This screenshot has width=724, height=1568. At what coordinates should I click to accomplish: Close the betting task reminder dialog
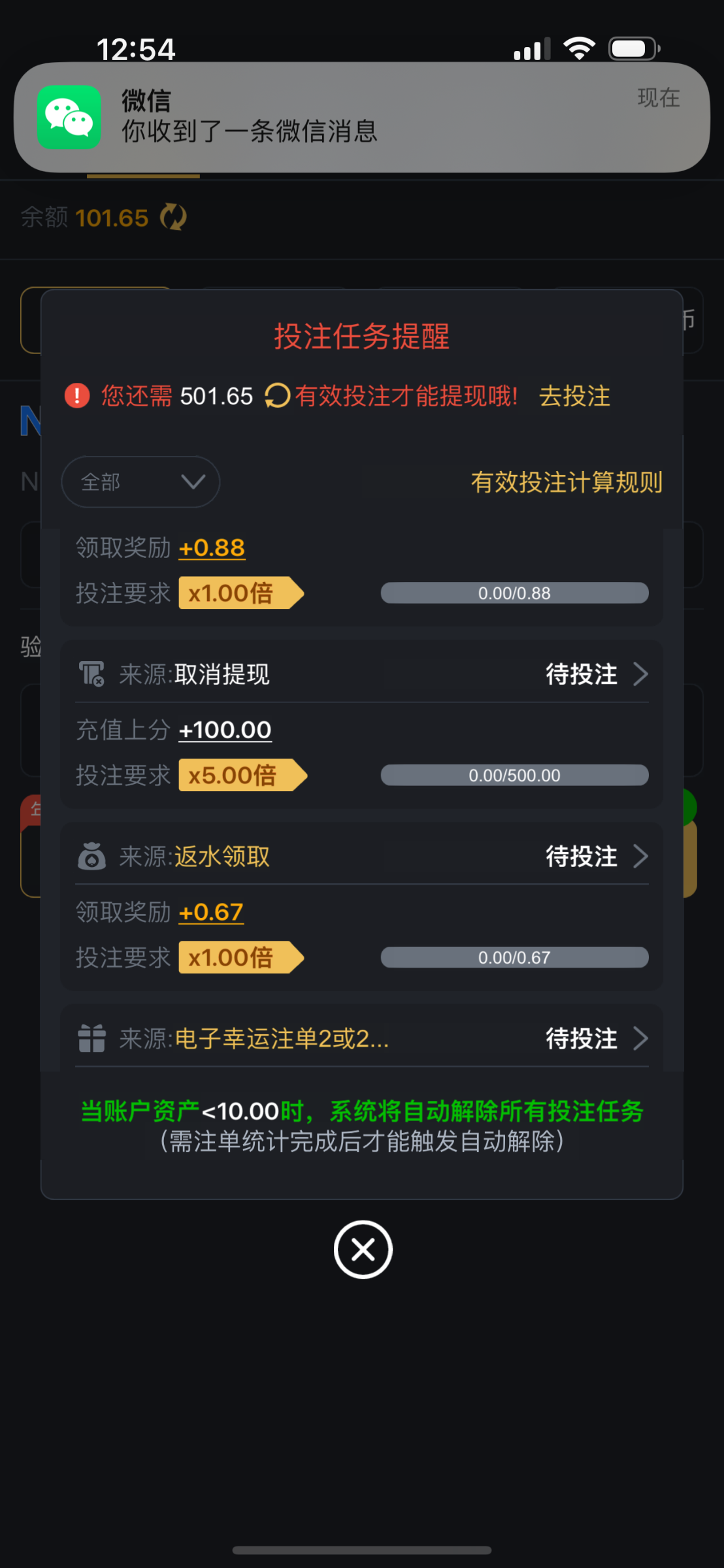[363, 1249]
